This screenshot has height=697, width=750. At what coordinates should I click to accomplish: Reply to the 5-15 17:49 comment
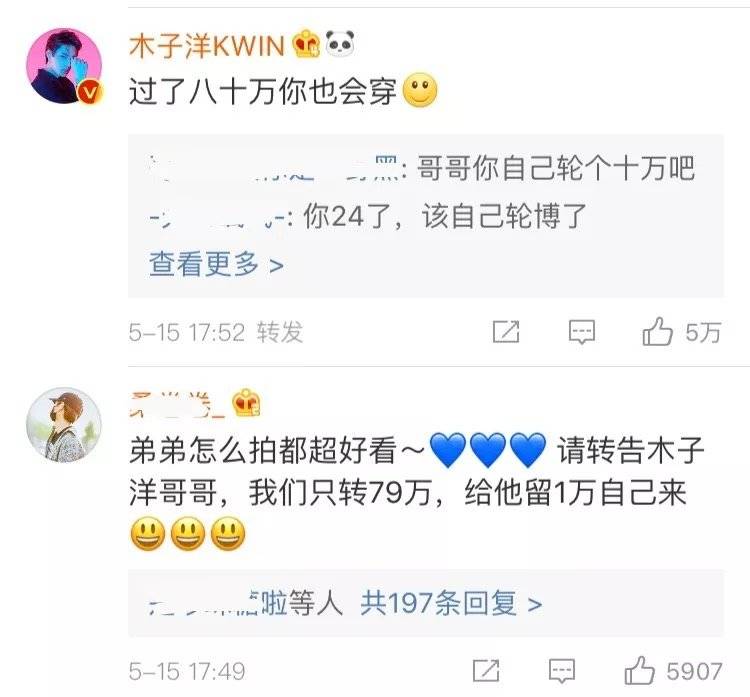563,670
